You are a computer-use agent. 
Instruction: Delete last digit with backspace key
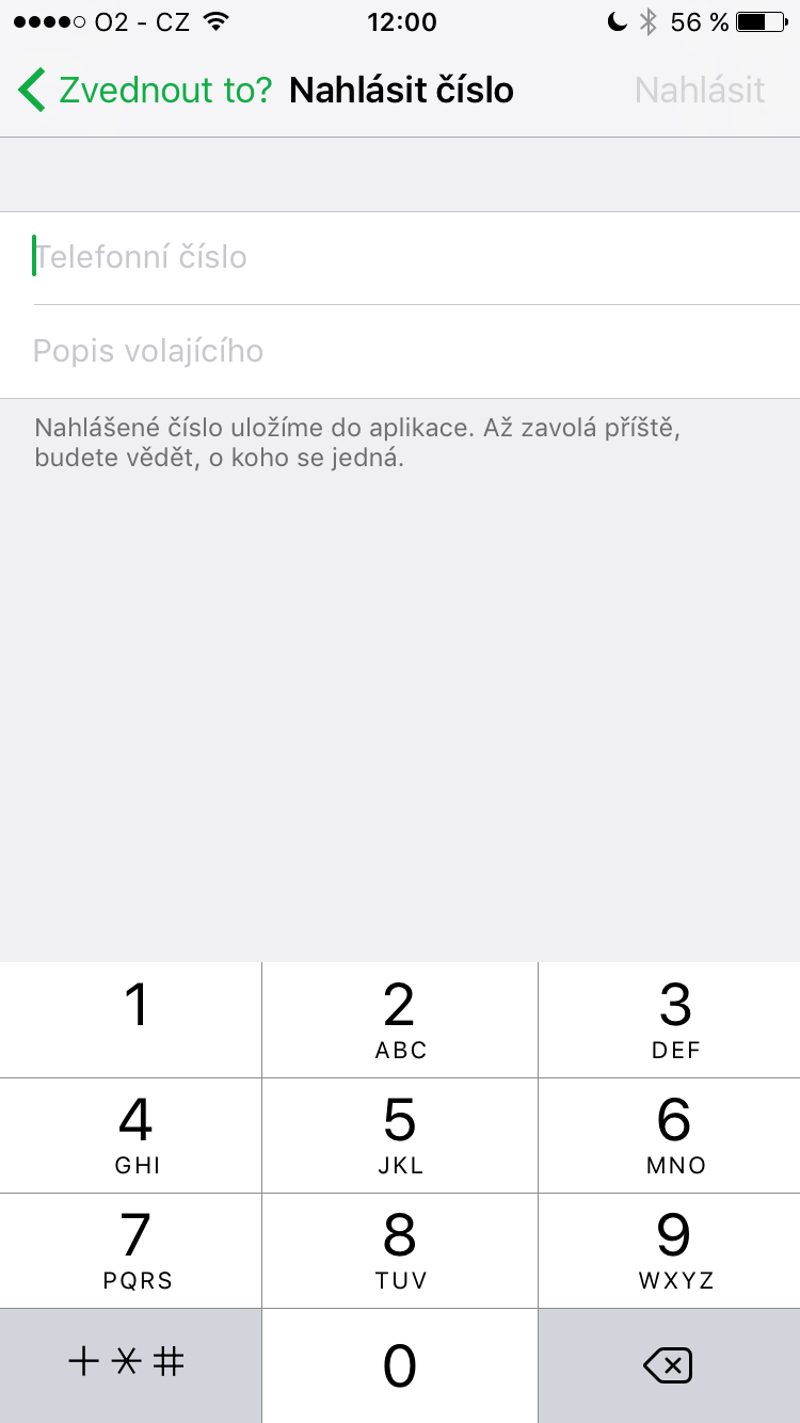click(x=669, y=1365)
